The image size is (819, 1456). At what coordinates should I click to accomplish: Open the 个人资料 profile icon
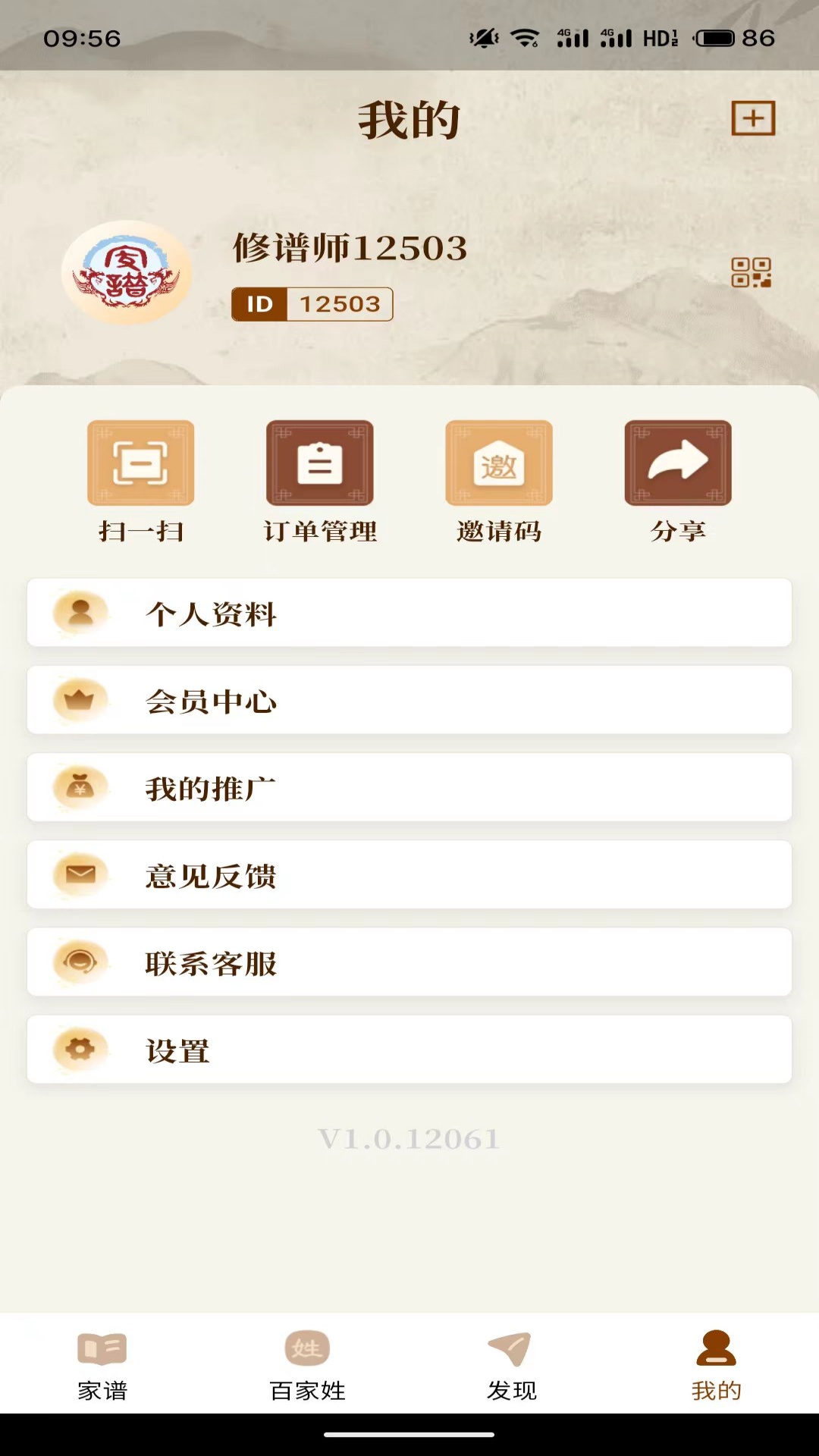click(78, 613)
